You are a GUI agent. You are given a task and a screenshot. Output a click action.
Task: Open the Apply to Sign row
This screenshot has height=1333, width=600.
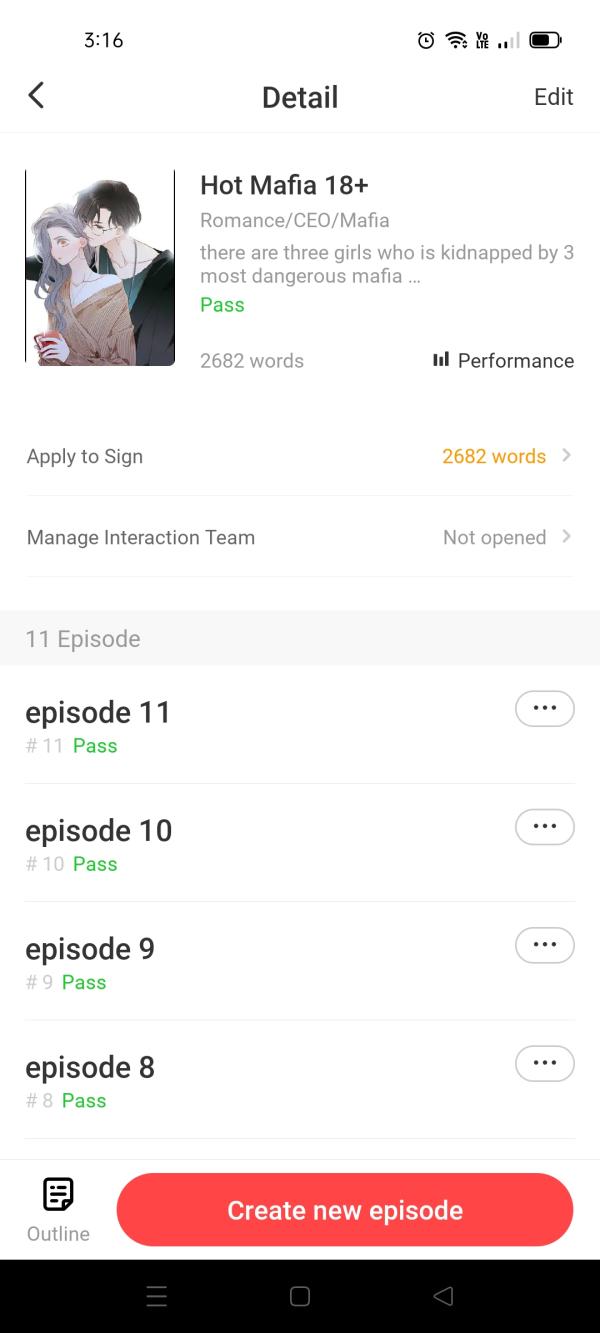coord(299,456)
